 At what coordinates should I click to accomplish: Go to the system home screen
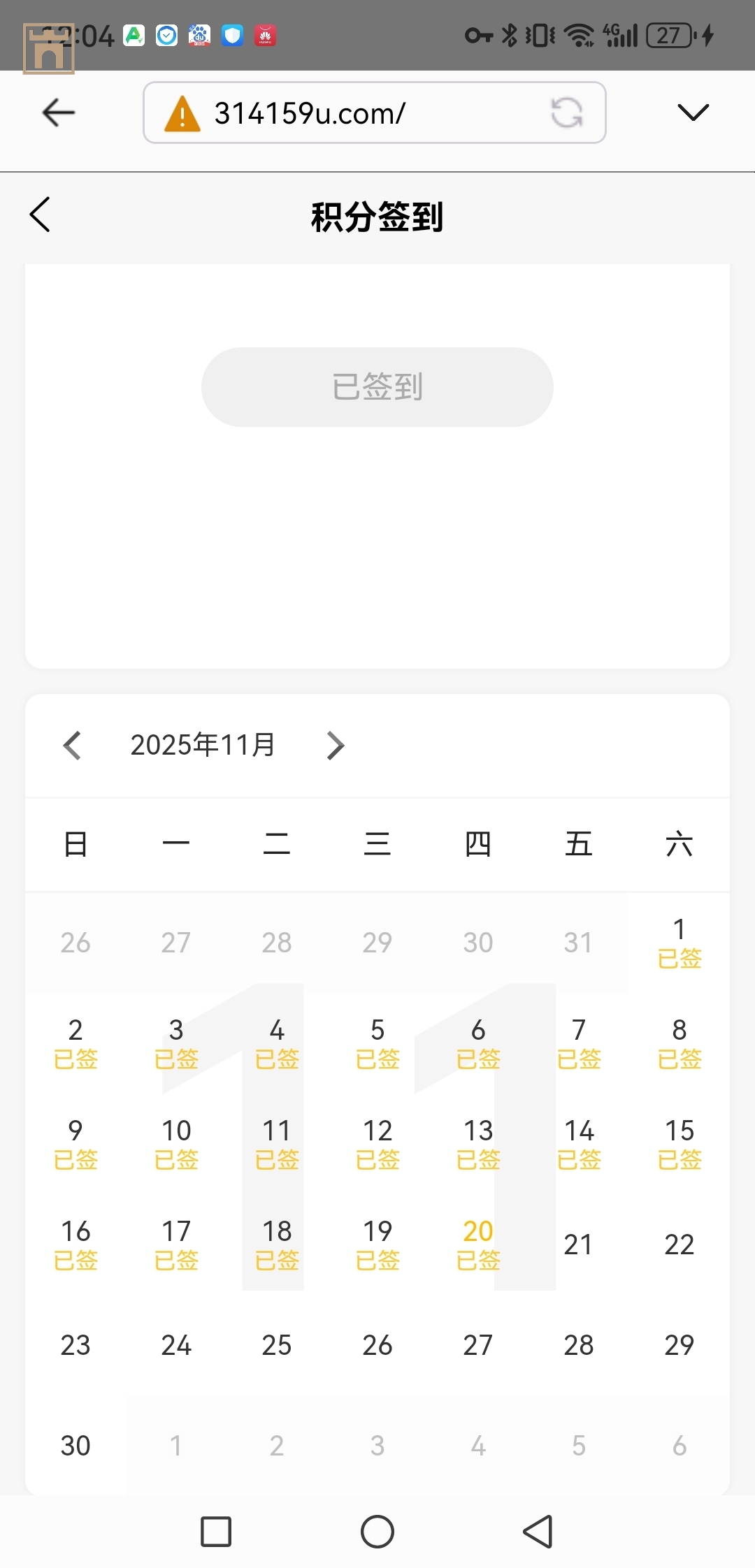click(x=377, y=1532)
